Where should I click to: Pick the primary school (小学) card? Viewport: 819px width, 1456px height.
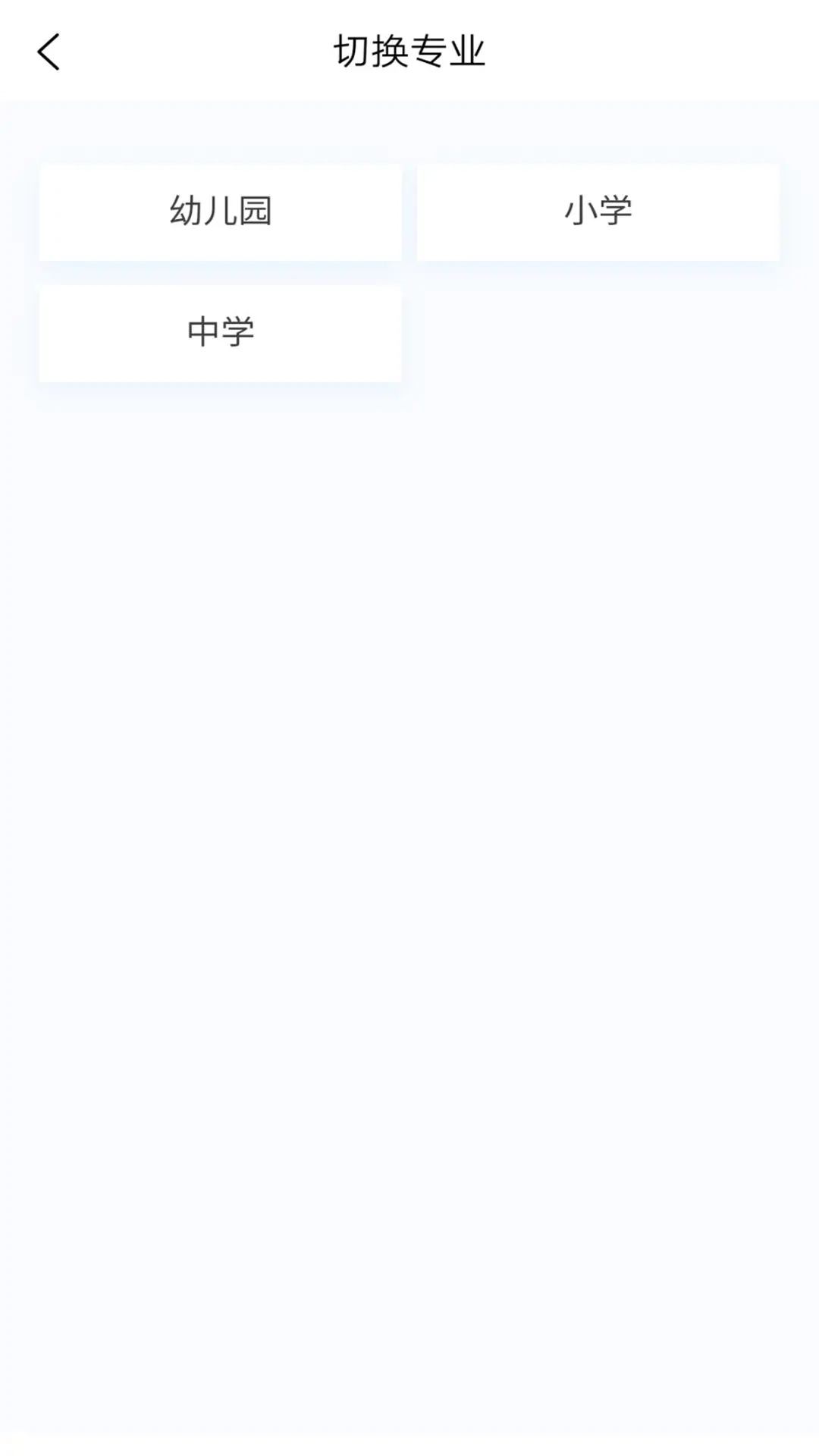point(598,212)
